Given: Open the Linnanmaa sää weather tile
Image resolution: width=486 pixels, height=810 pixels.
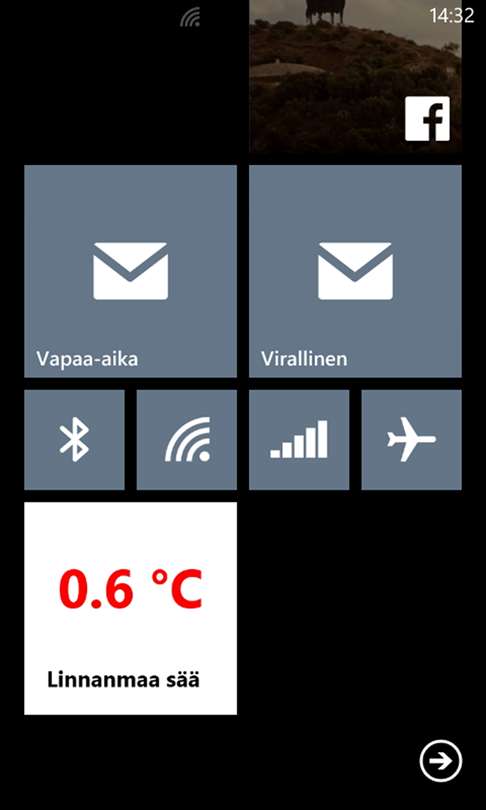Looking at the screenshot, I should pos(131,609).
